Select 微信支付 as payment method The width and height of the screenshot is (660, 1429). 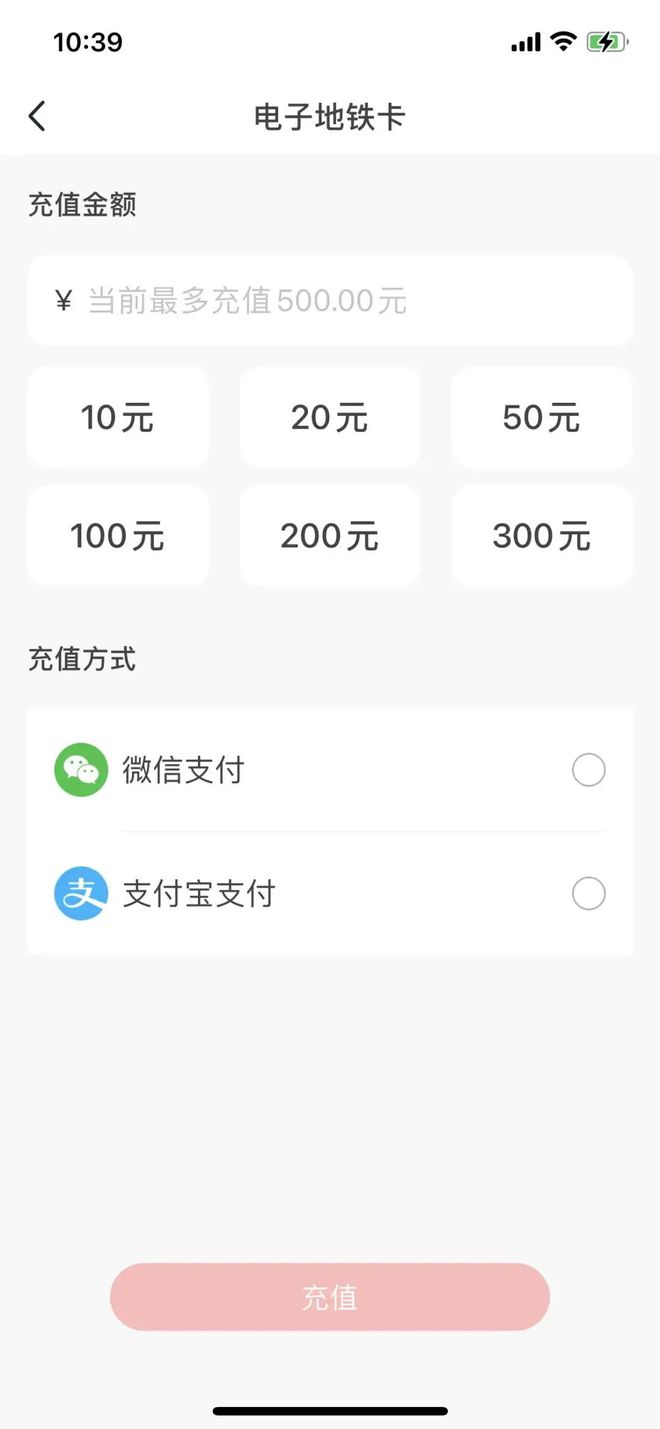pos(330,771)
